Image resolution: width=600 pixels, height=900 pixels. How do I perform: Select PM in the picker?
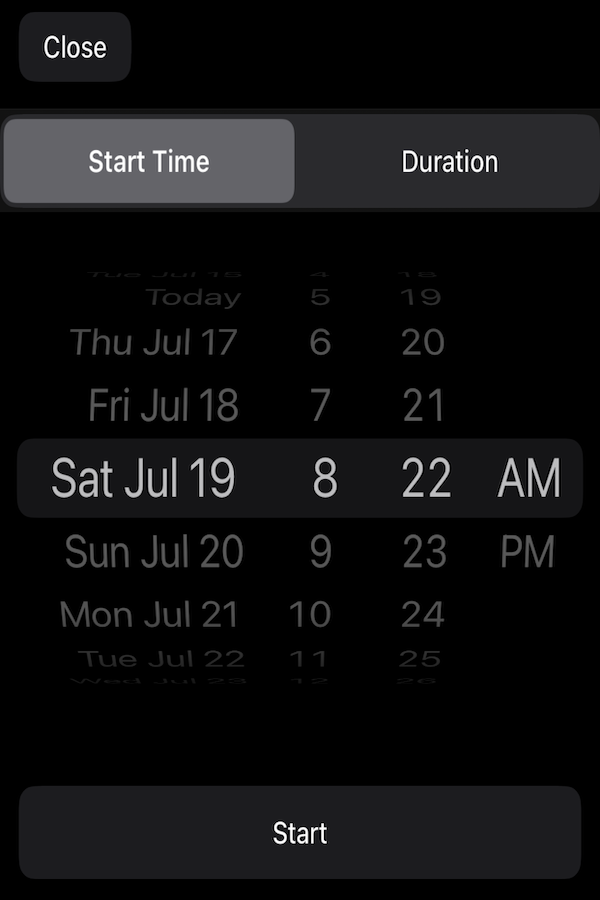coord(527,552)
